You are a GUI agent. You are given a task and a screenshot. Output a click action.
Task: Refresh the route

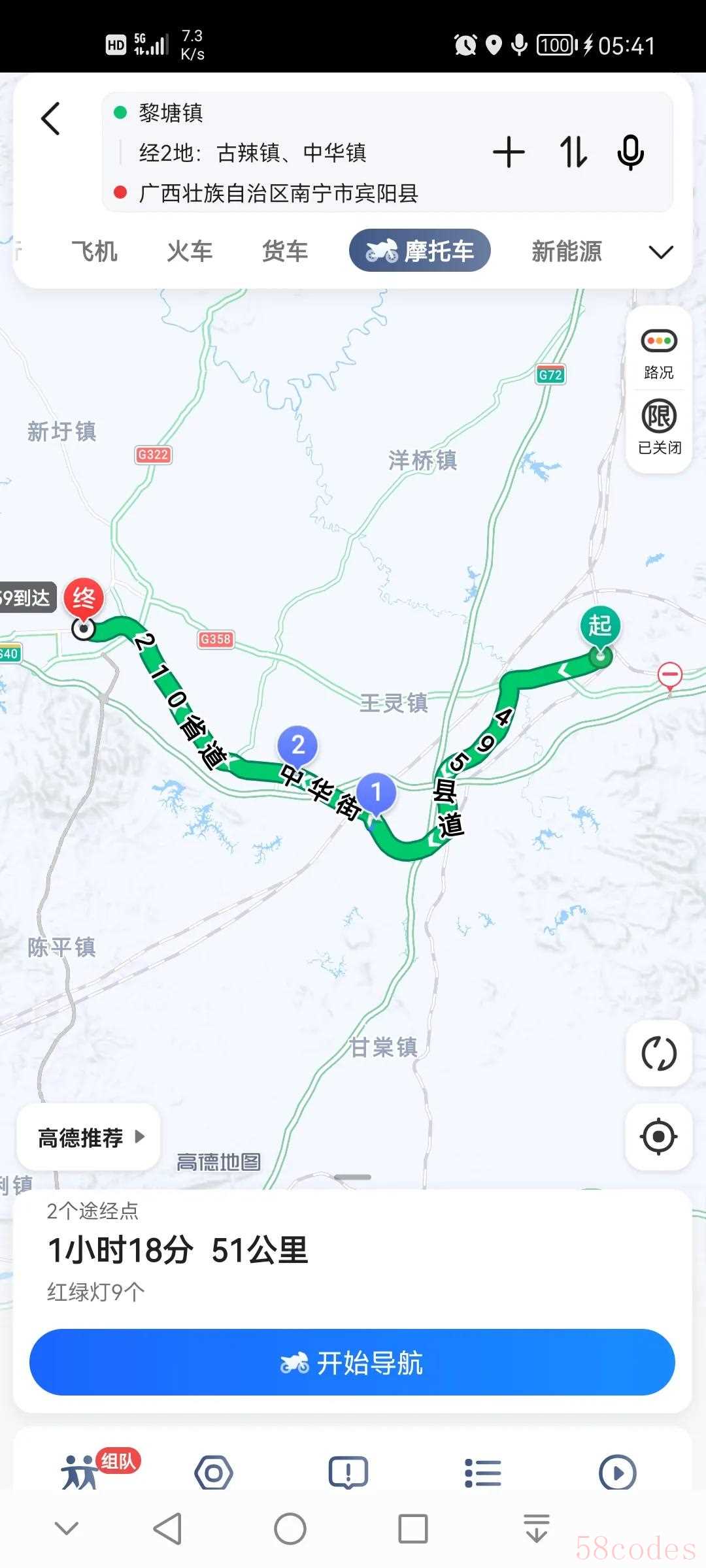tap(658, 1054)
